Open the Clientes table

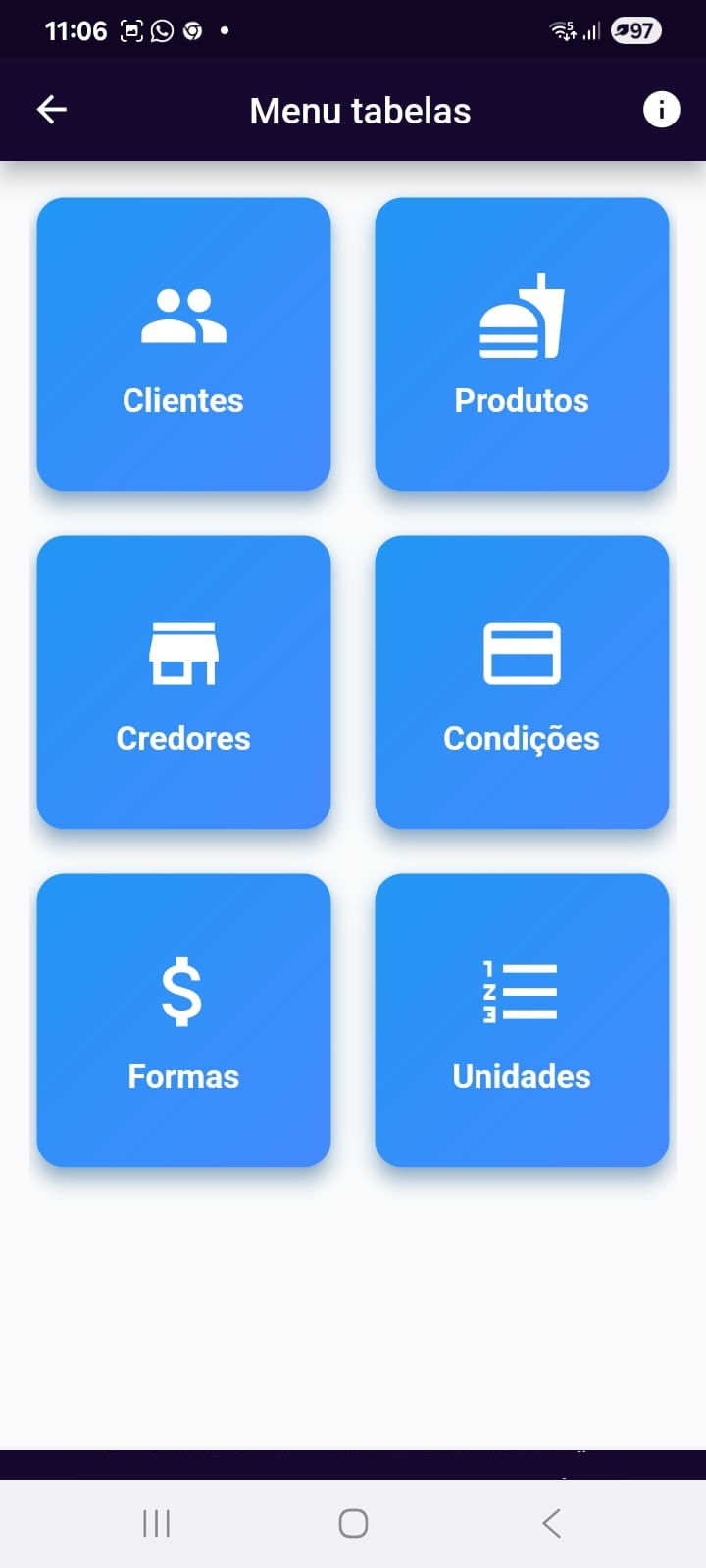(x=182, y=343)
